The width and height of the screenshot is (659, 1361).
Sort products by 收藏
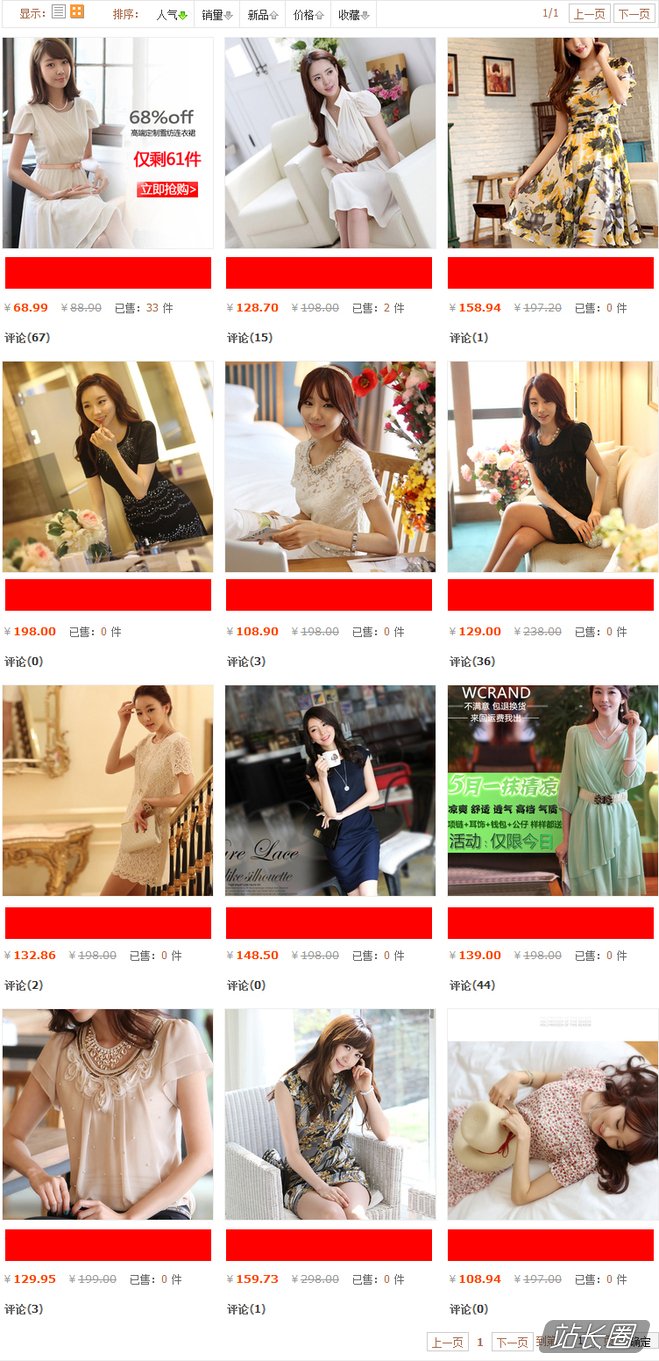click(353, 14)
